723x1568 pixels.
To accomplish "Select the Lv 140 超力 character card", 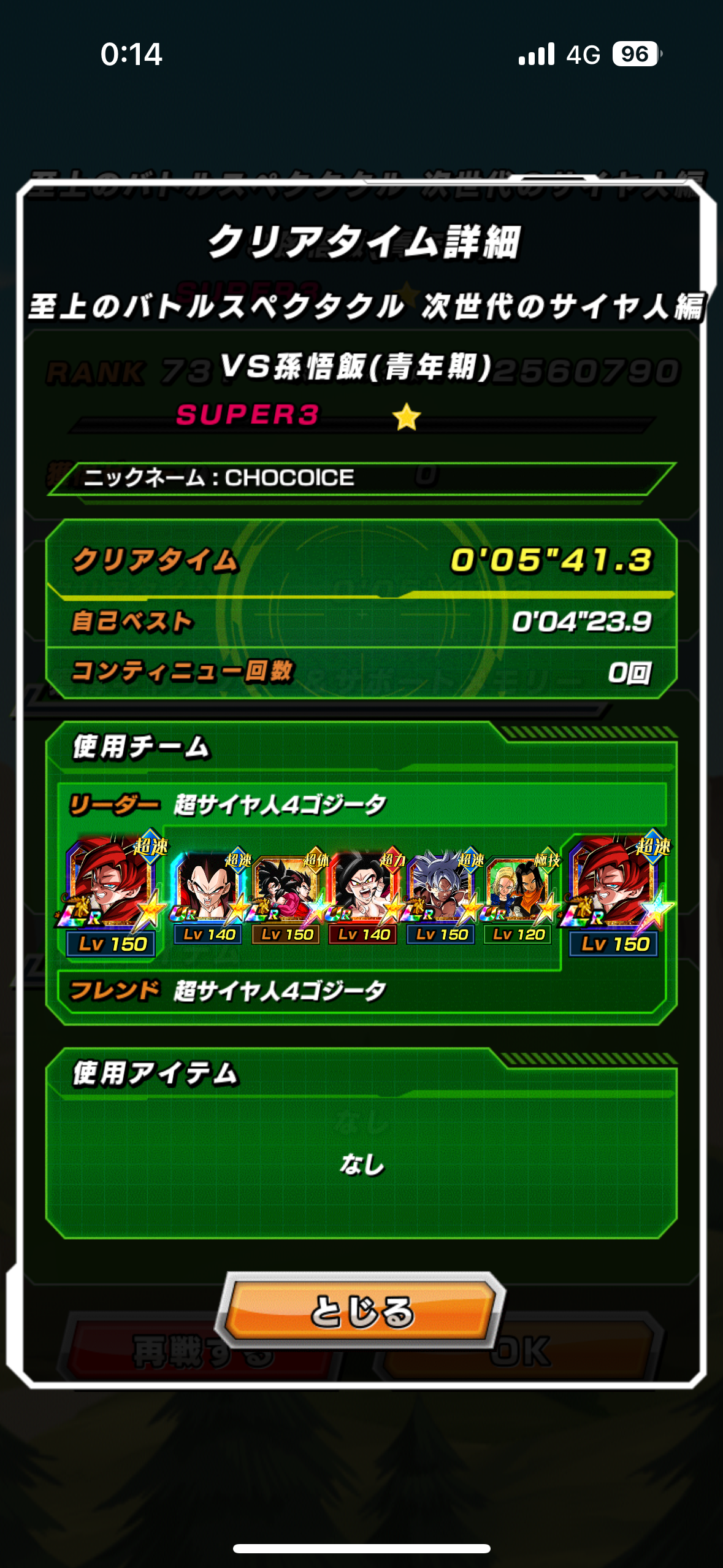I will point(364,897).
